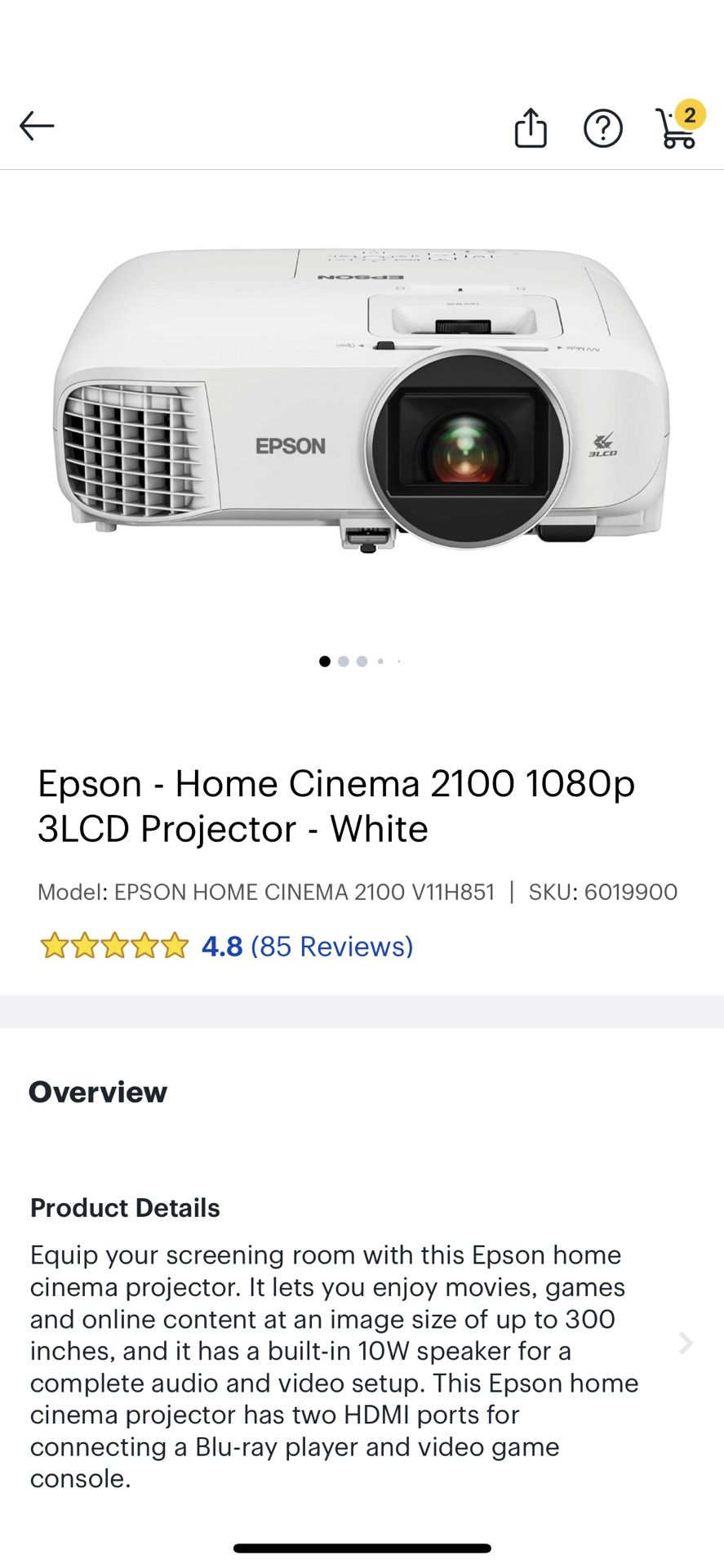Screen dimensions: 724x1568
Task: Select the second carousel dot
Action: tap(344, 661)
